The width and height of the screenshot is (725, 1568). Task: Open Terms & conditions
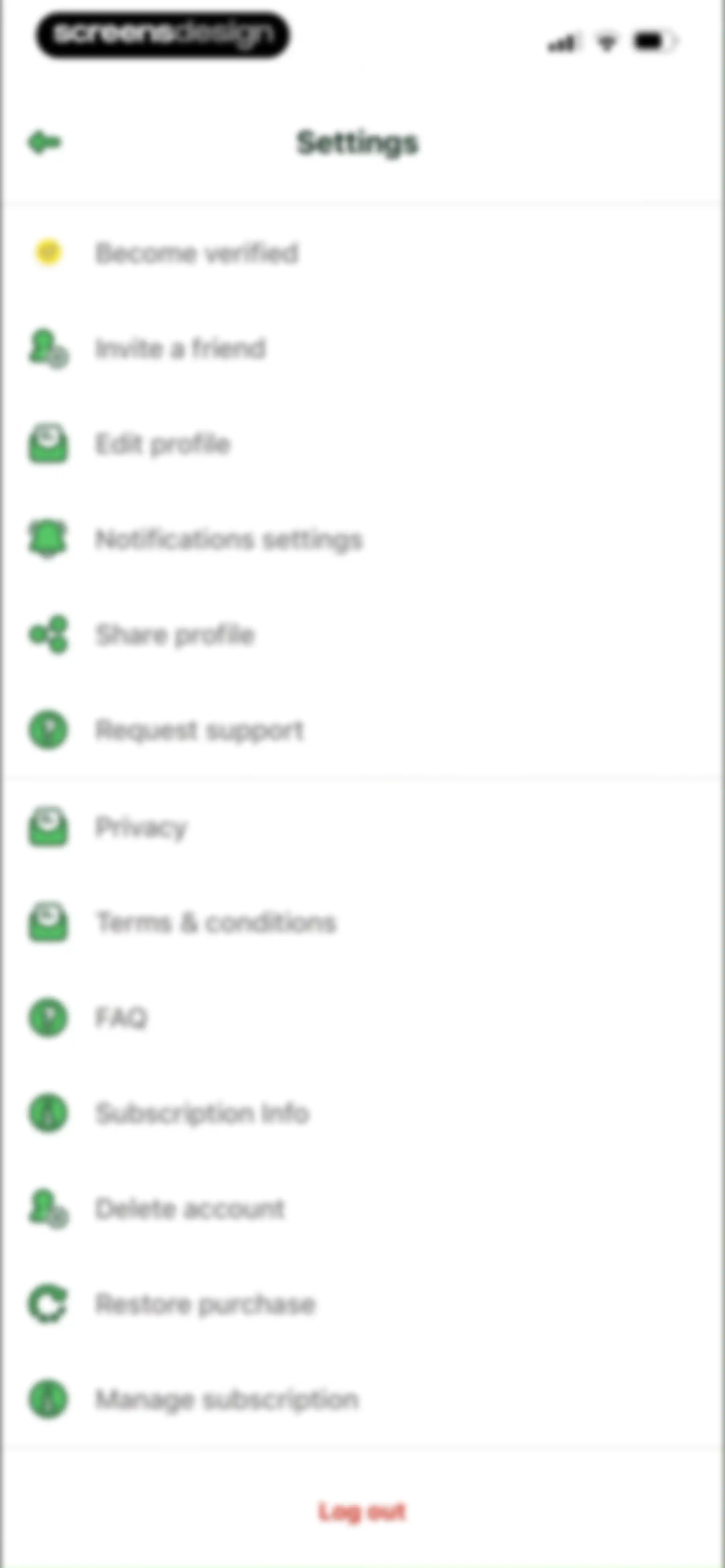point(362,922)
